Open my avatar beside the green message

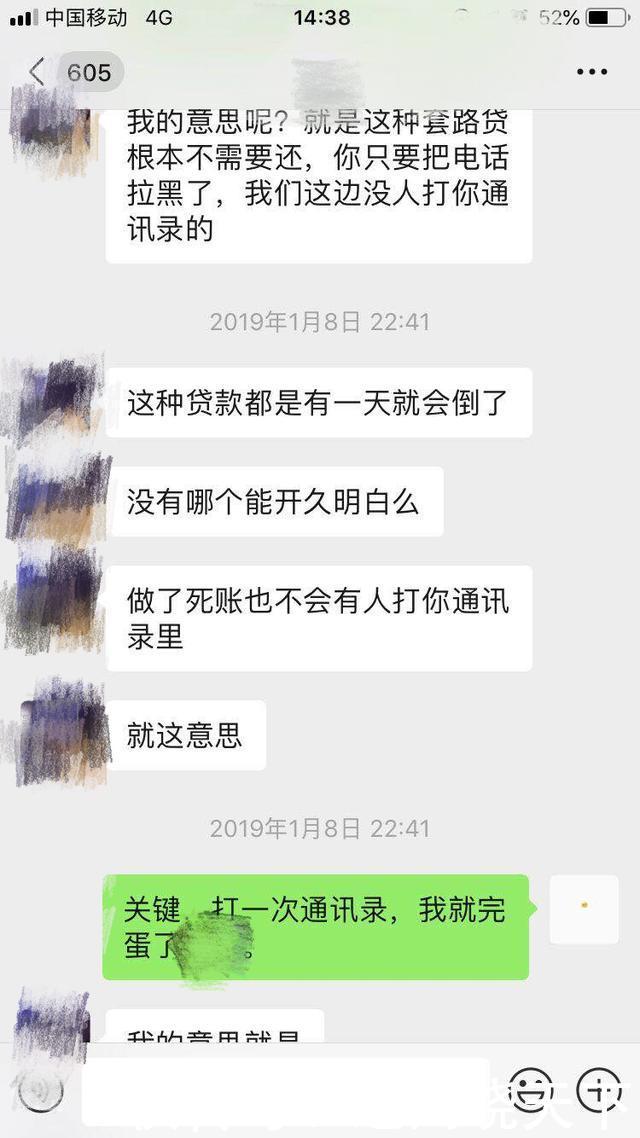[583, 907]
